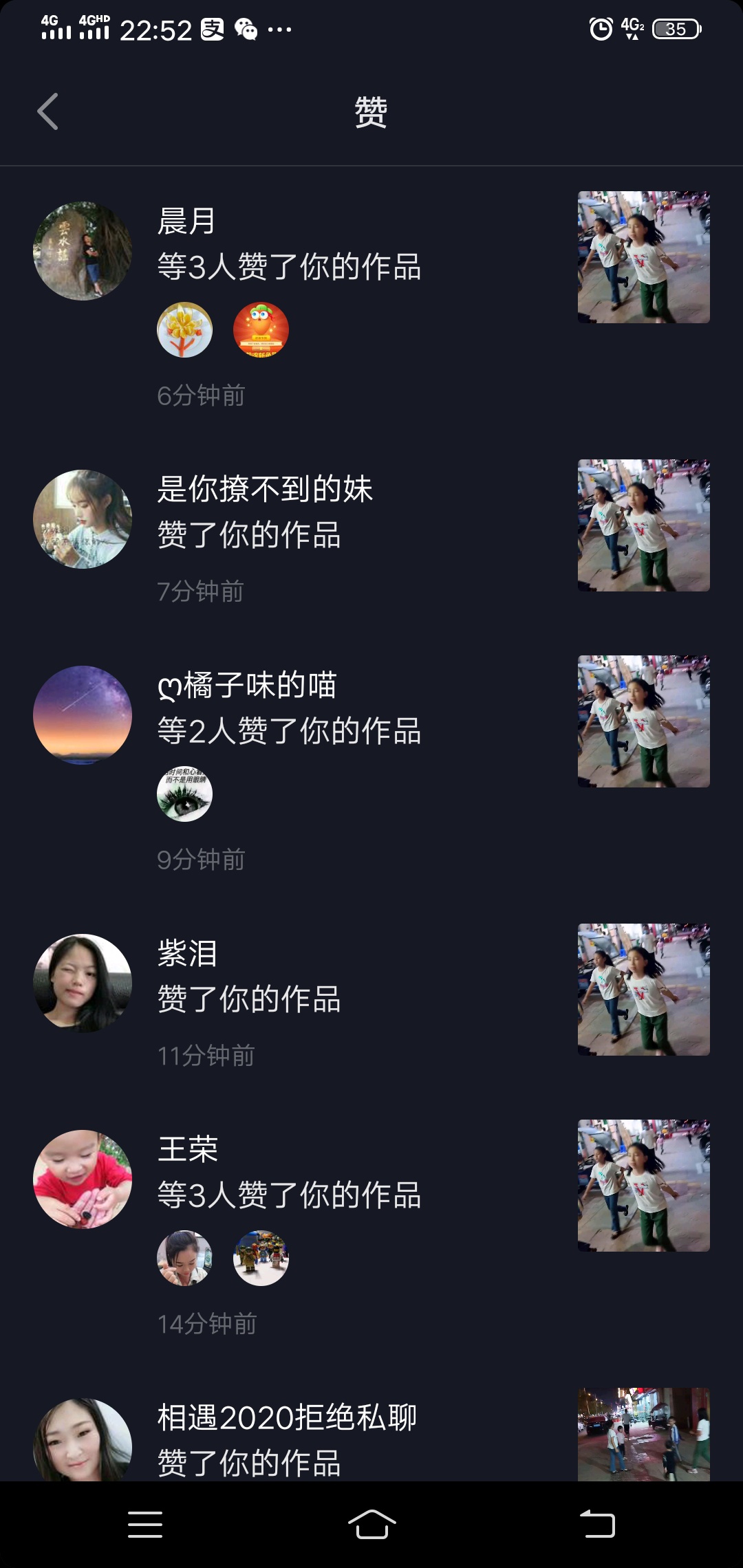Open 王荣's profile avatar

(83, 1179)
